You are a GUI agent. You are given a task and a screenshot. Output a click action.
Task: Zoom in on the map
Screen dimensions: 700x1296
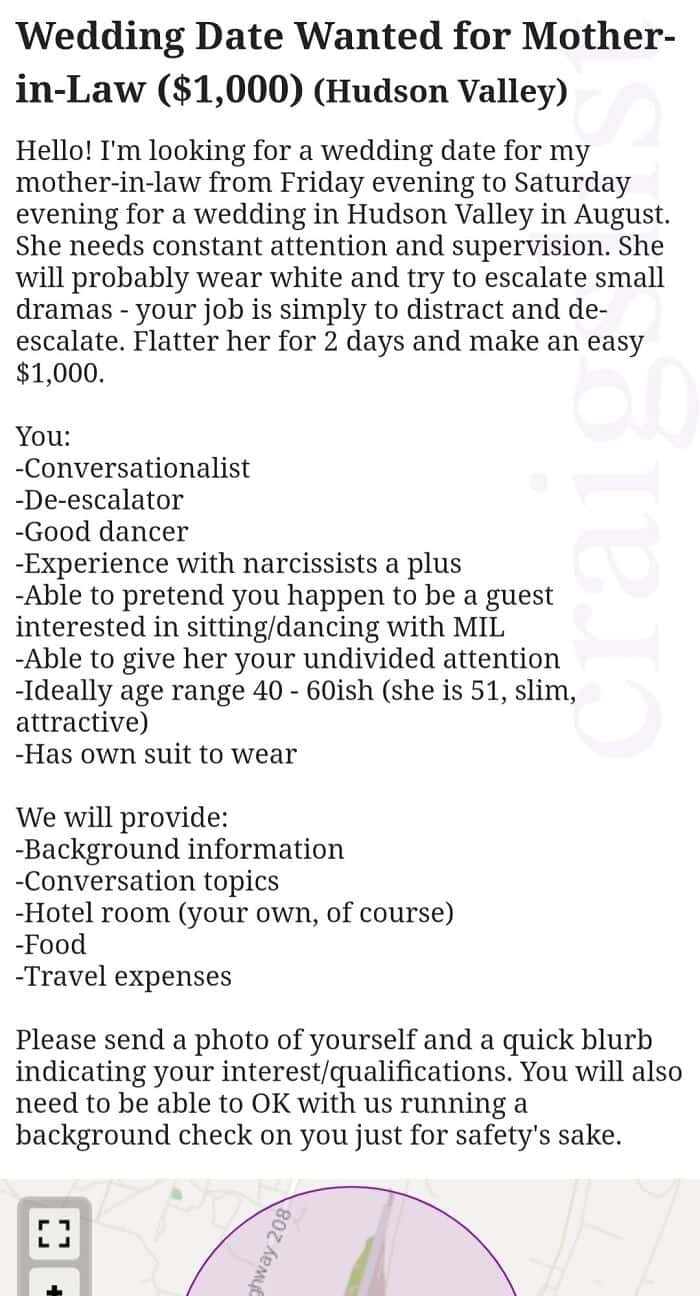[x=48, y=1285]
